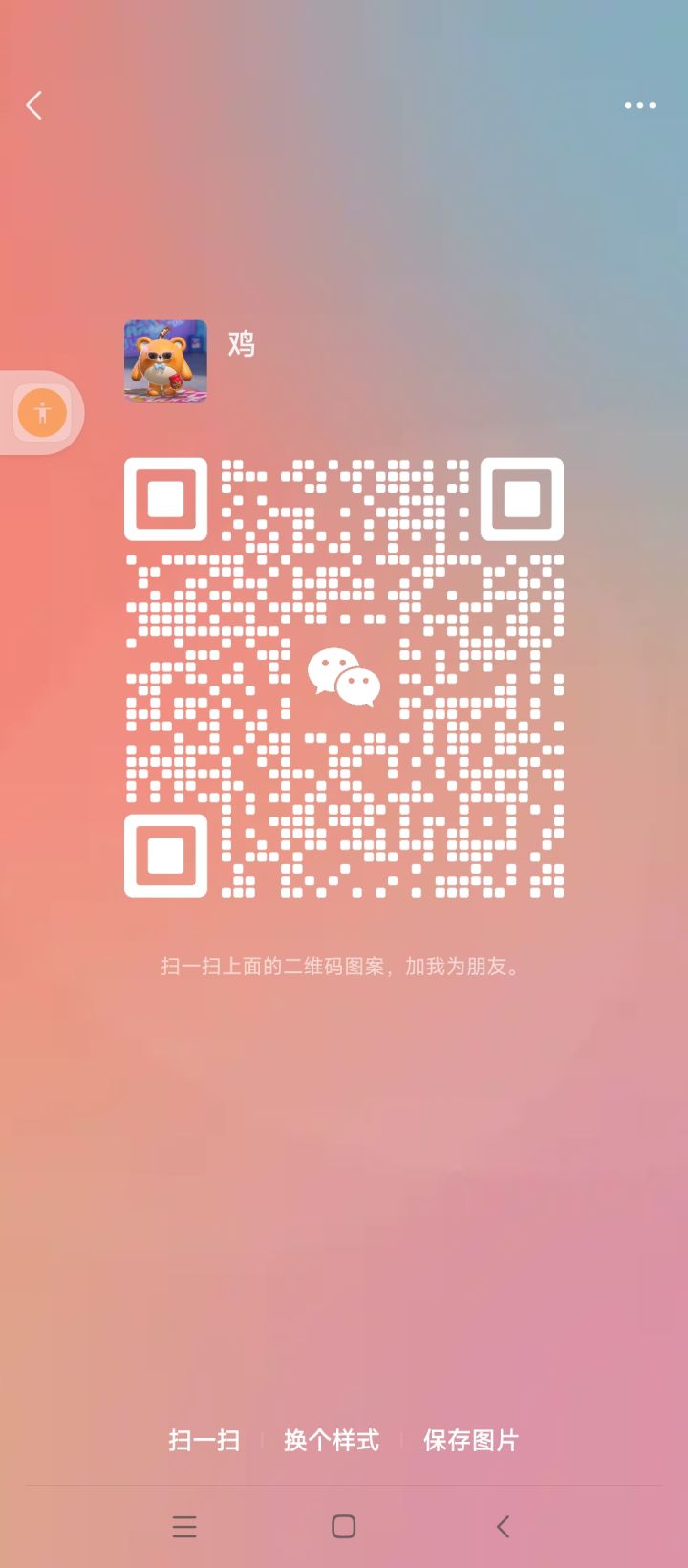Change QR style with 换个样式

click(x=332, y=1440)
